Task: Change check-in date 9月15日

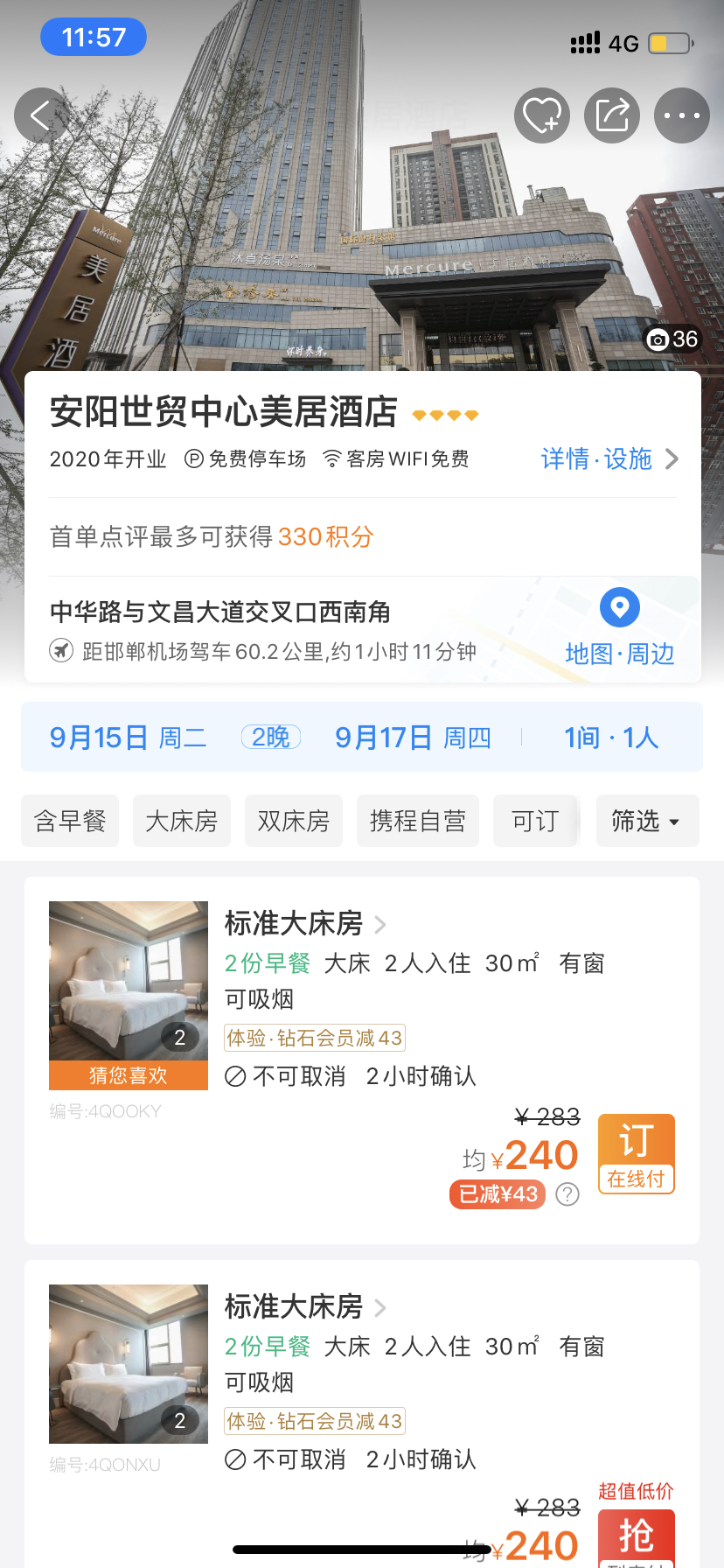Action: pyautogui.click(x=128, y=738)
